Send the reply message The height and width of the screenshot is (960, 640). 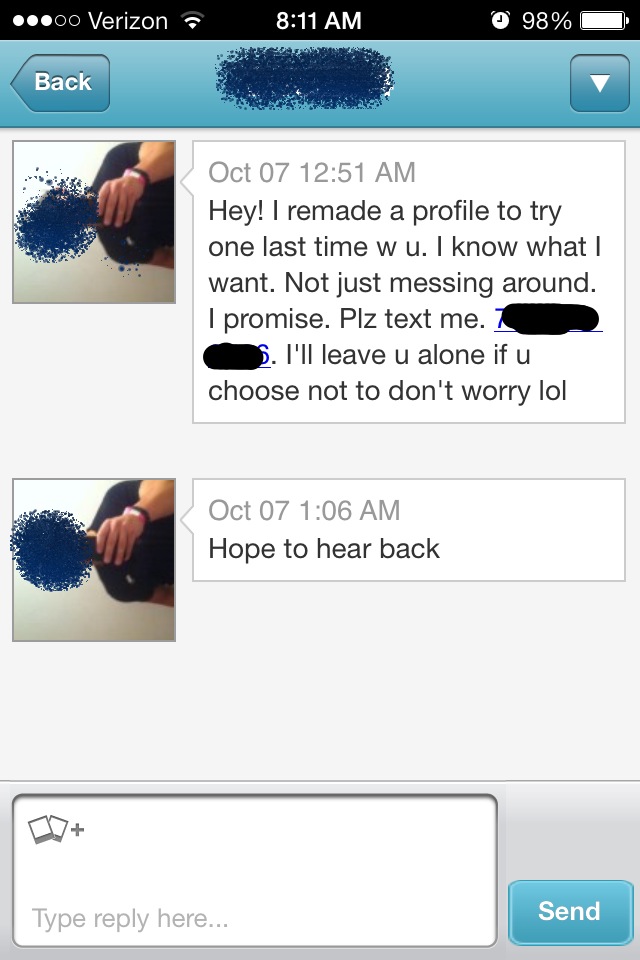point(569,911)
